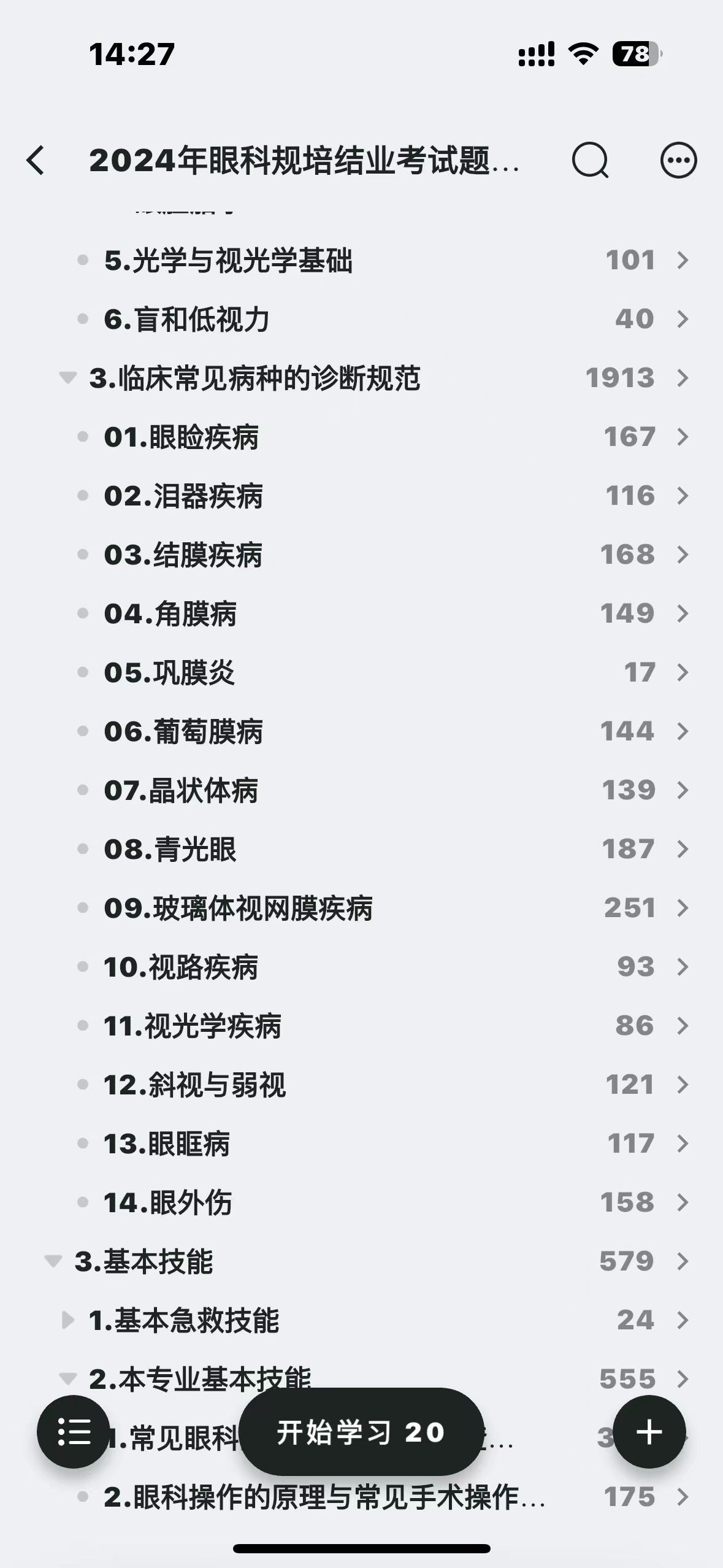Open the three-dot more options menu
The image size is (723, 1568).
678,161
